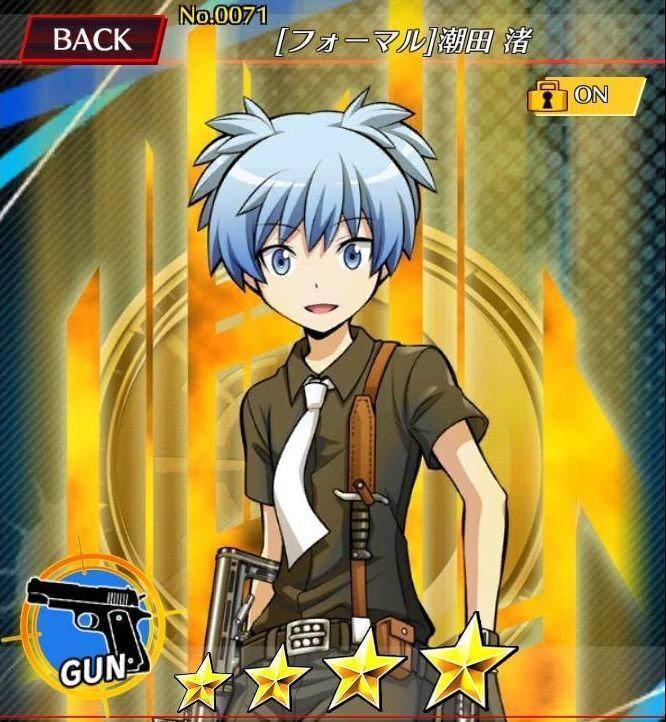The image size is (666, 722).
Task: Tap the BACK button
Action: (x=90, y=39)
